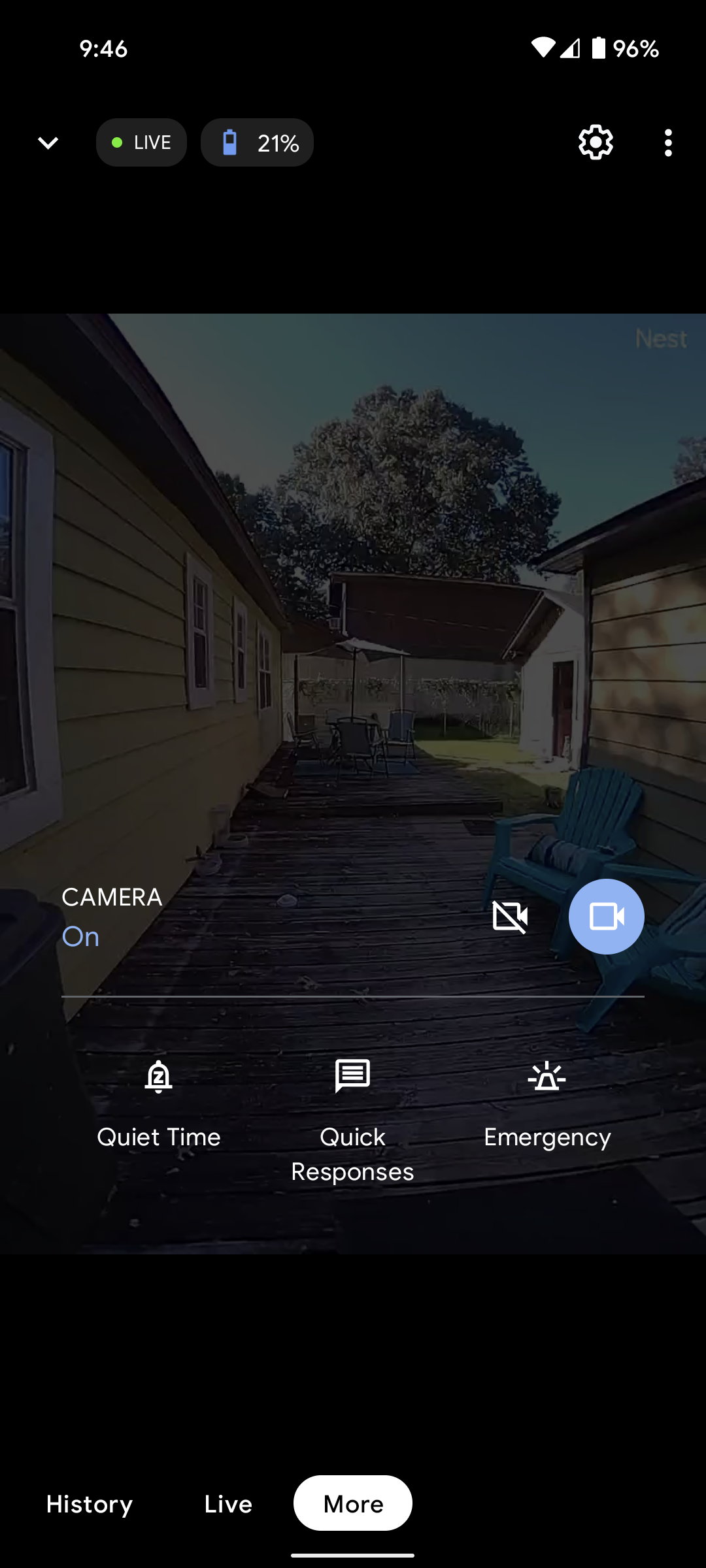This screenshot has width=706, height=1568.
Task: Collapse the camera view with the down chevron
Action: [48, 142]
